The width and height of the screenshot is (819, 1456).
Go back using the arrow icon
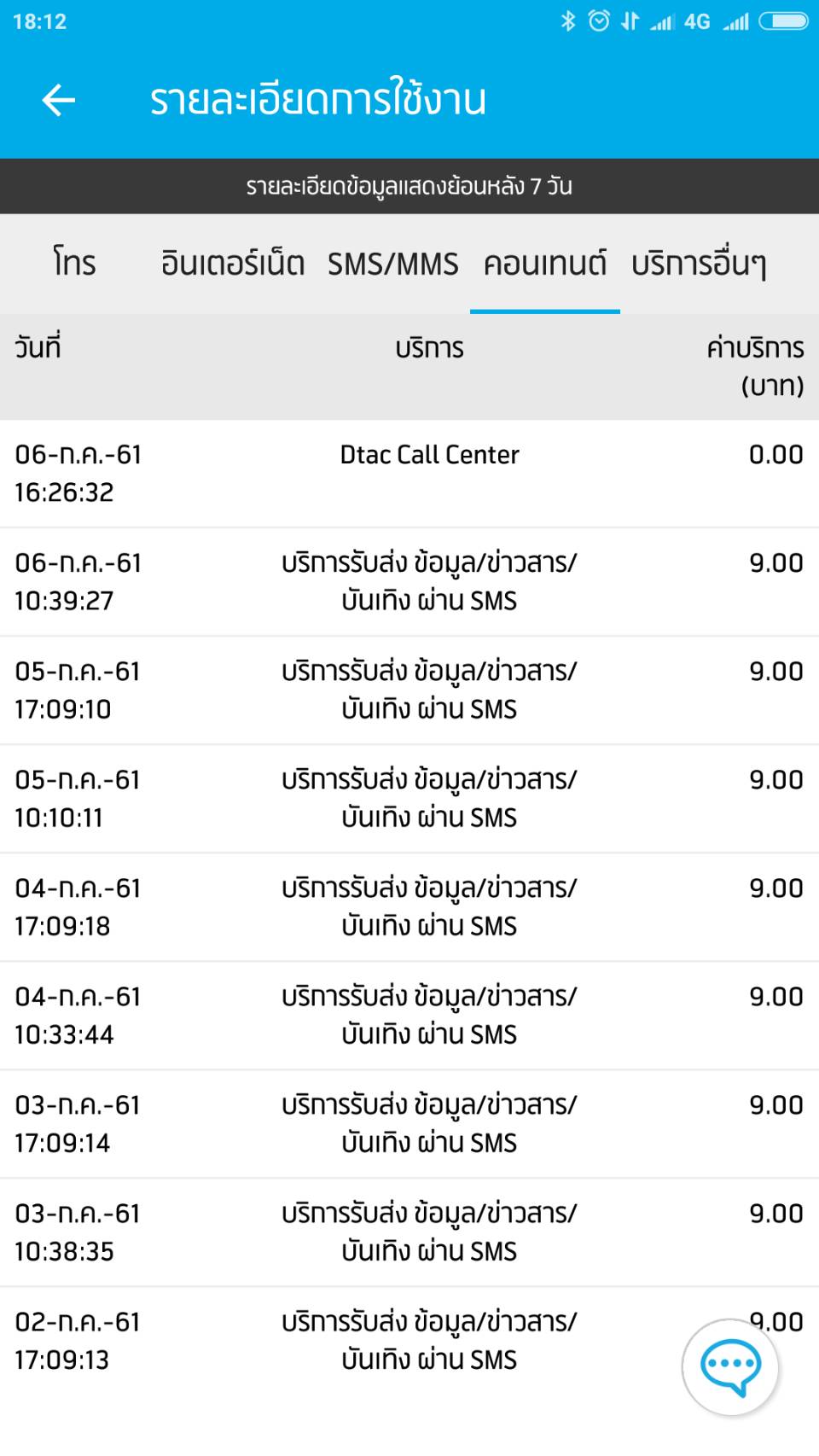point(58,100)
